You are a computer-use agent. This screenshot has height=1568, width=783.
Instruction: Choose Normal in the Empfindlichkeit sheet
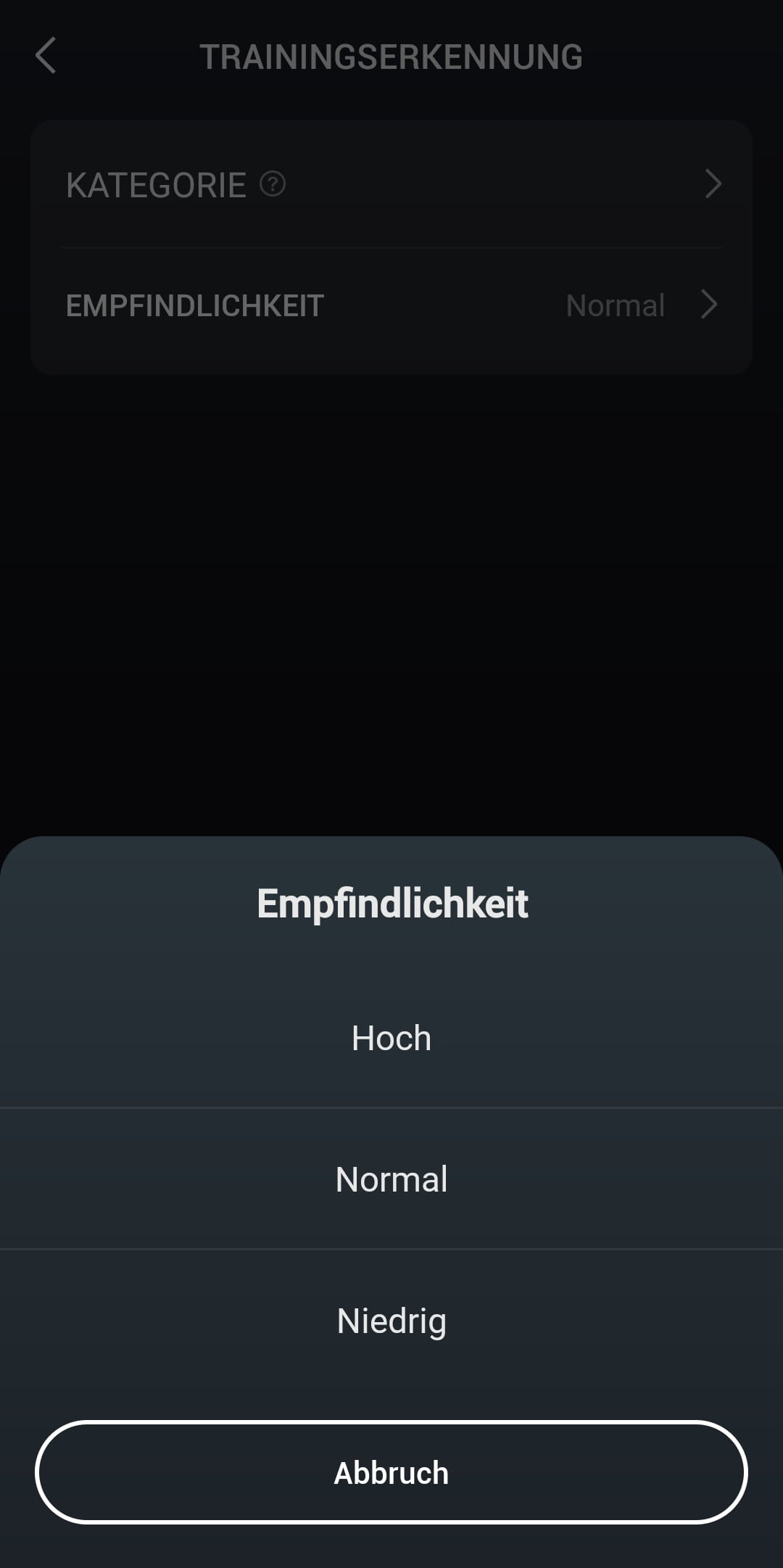pyautogui.click(x=391, y=1179)
